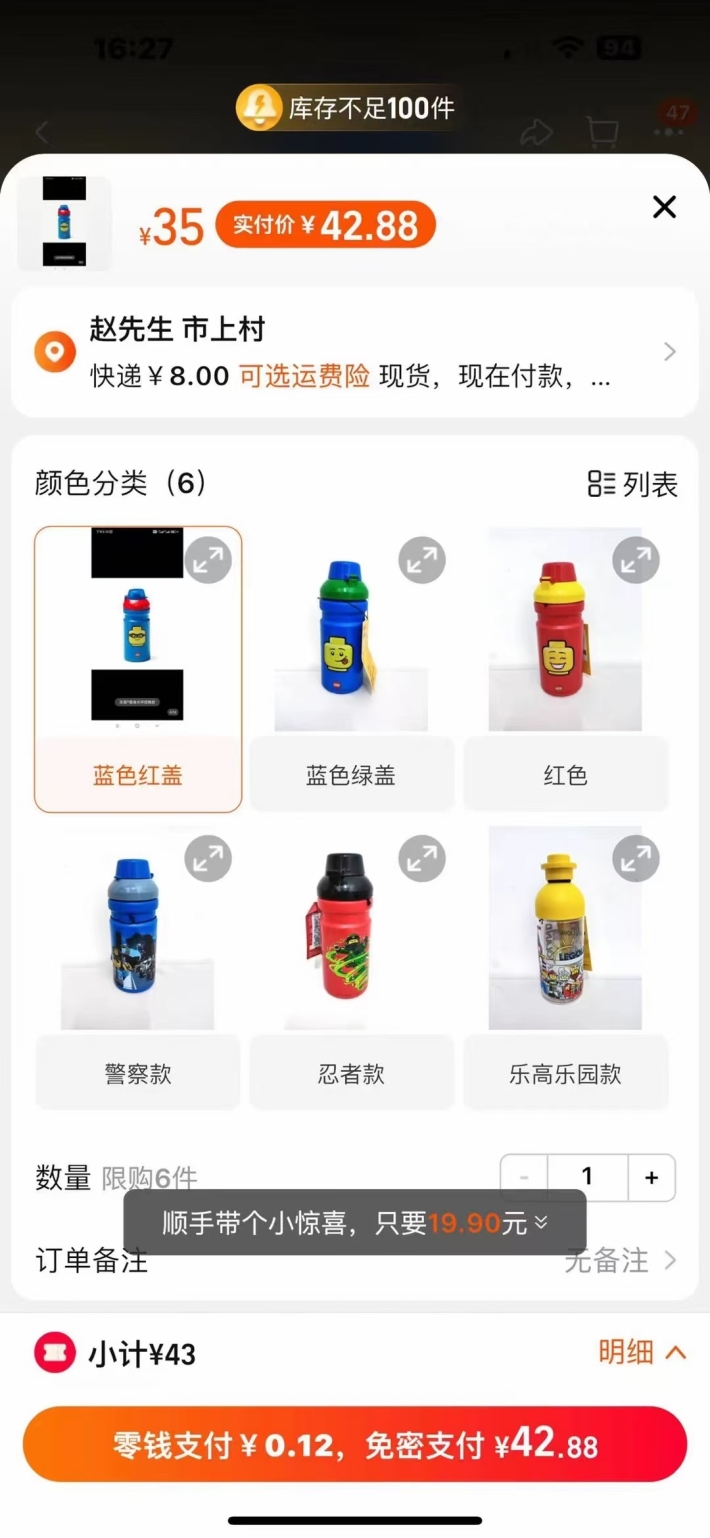
Task: Enlarge the 红色 bottle image
Action: point(636,559)
